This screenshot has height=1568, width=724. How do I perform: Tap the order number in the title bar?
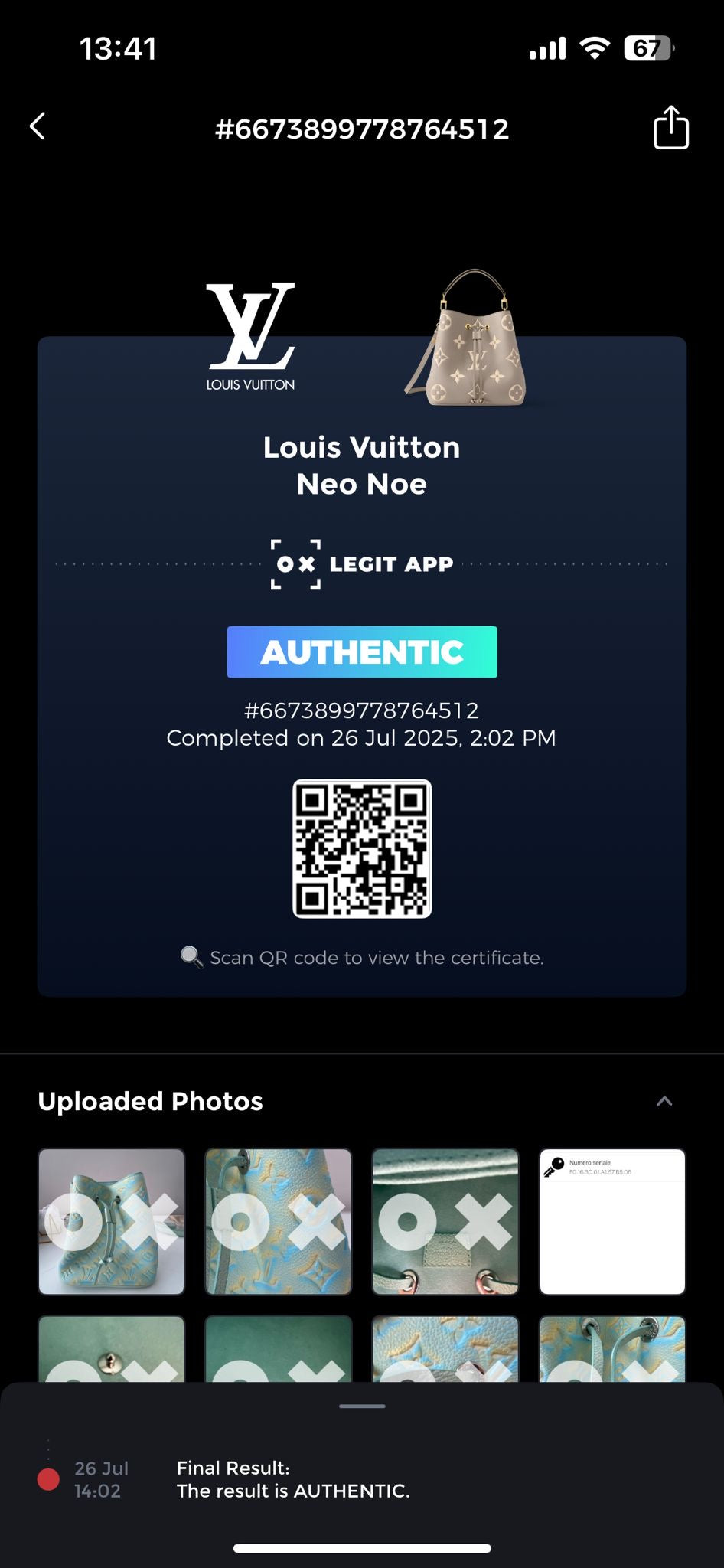point(362,128)
